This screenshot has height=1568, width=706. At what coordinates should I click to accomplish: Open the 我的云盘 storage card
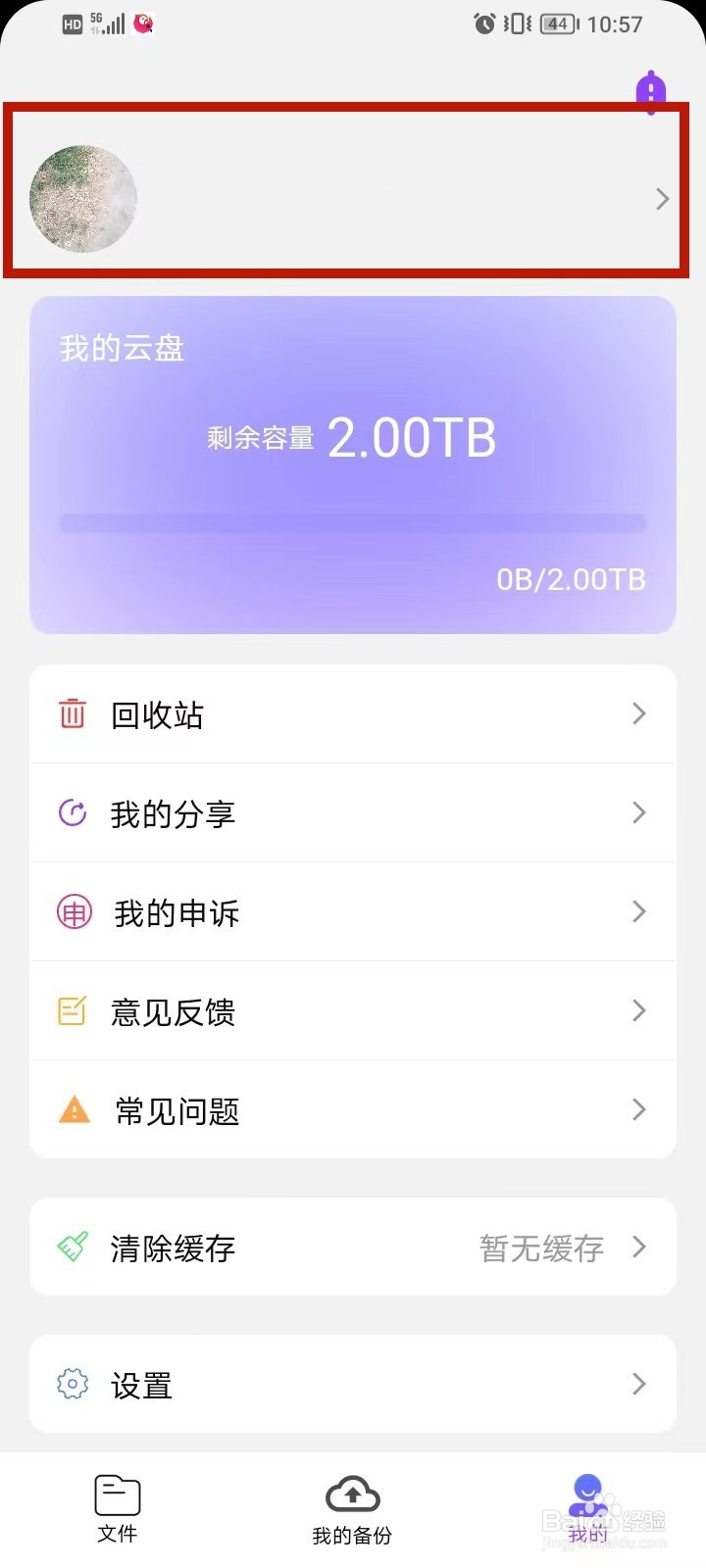point(353,465)
